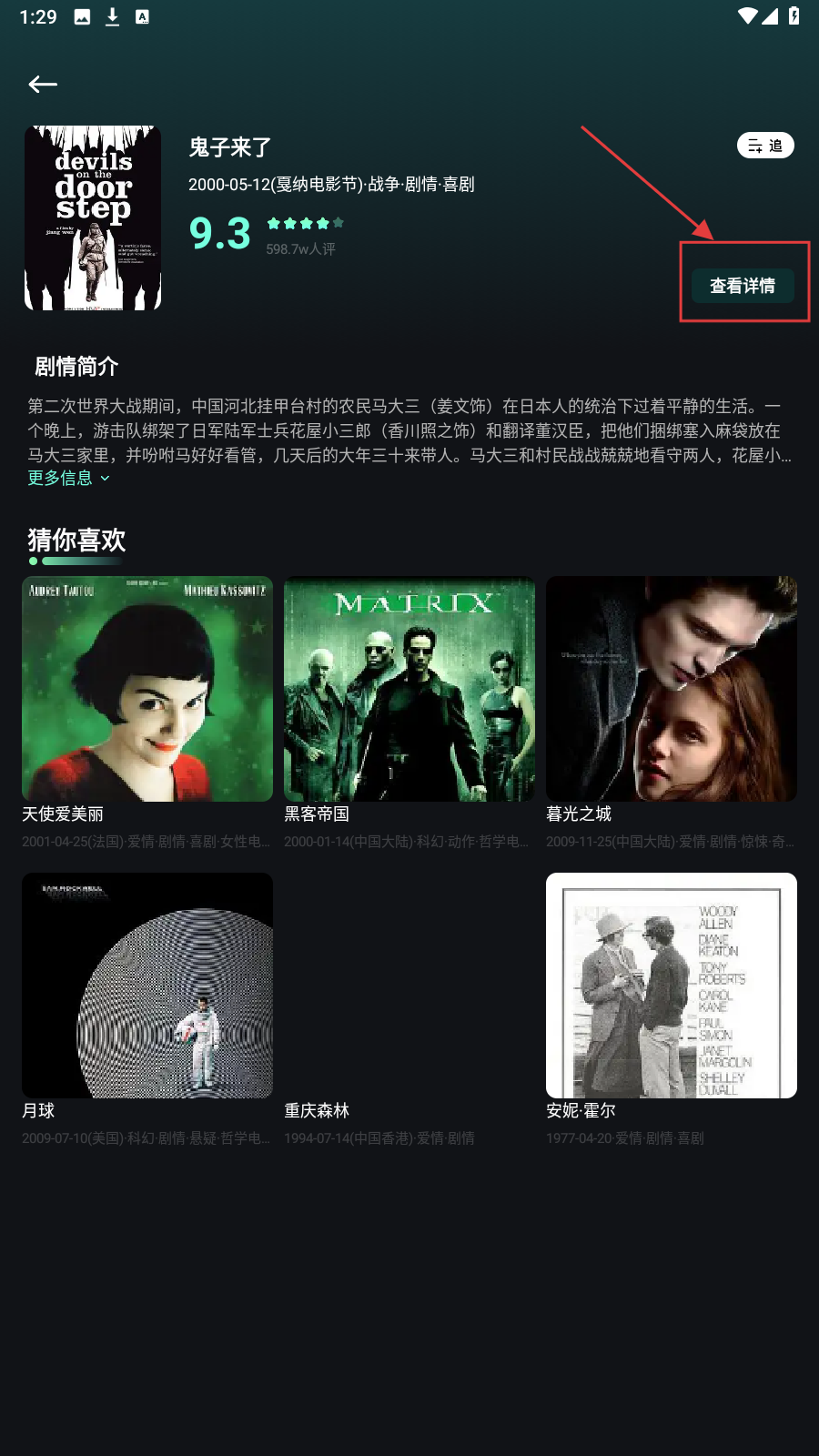819x1456 pixels.
Task: Go back using the arrow icon
Action: pos(43,85)
